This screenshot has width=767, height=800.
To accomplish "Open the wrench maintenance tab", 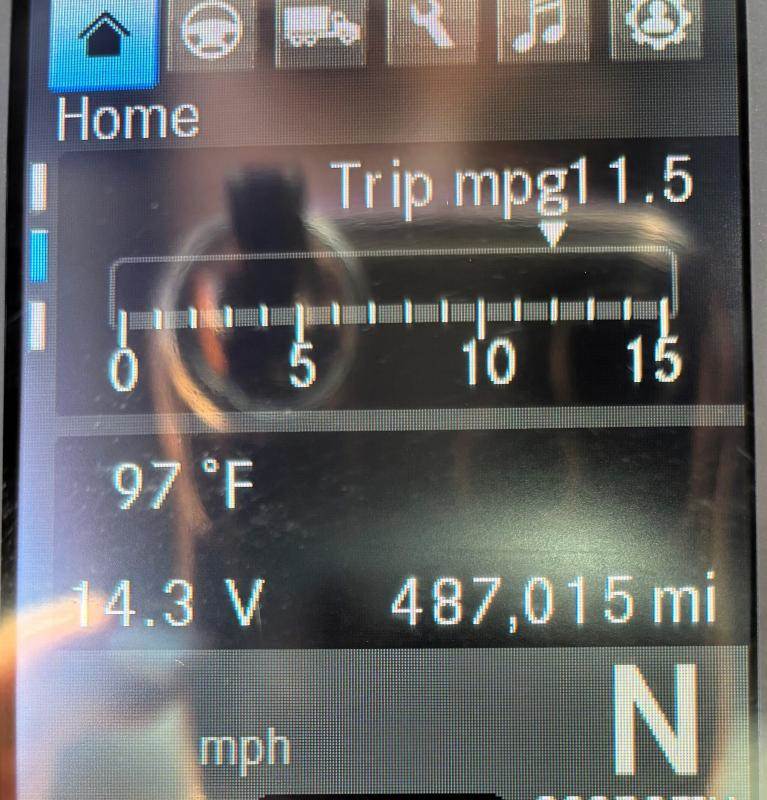I will coord(432,28).
